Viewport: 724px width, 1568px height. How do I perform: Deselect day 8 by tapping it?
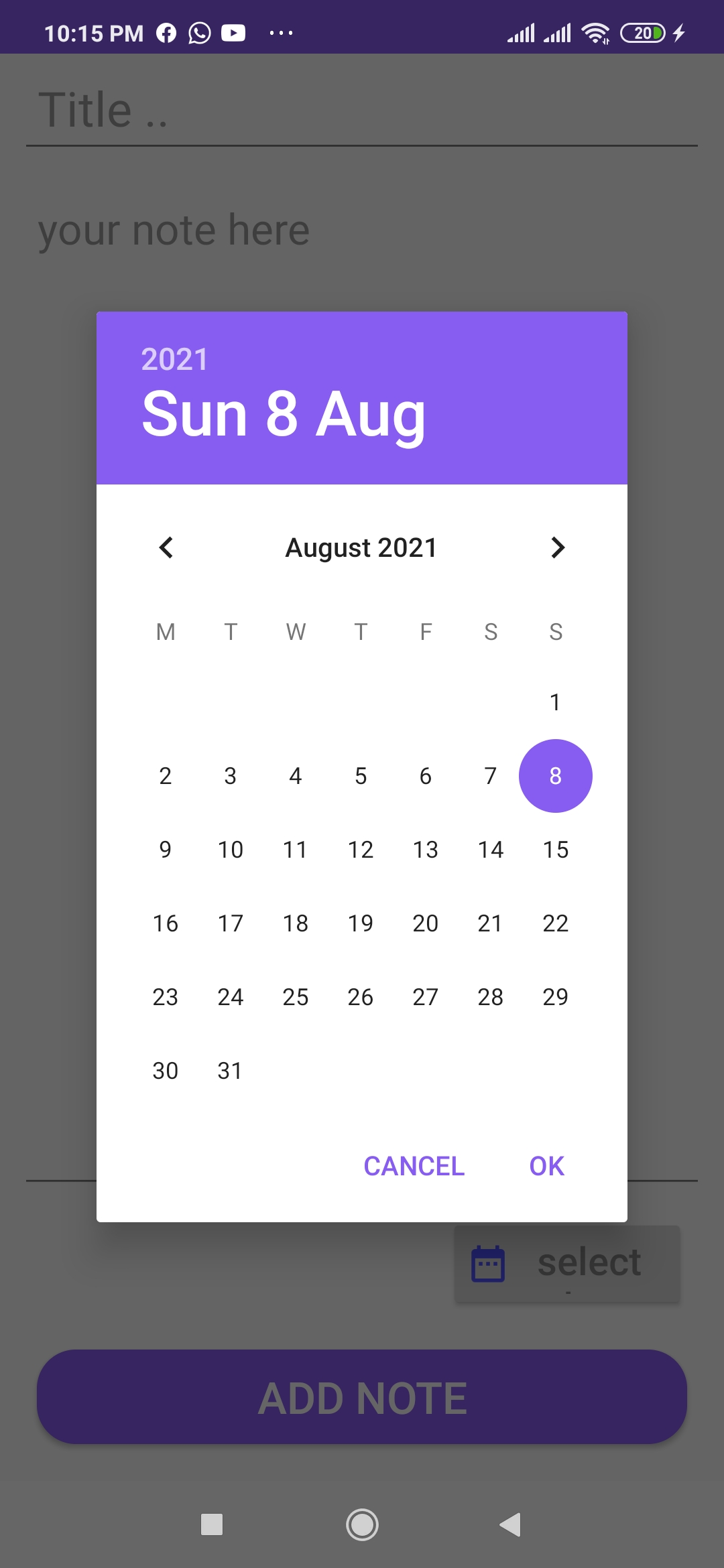pyautogui.click(x=555, y=776)
